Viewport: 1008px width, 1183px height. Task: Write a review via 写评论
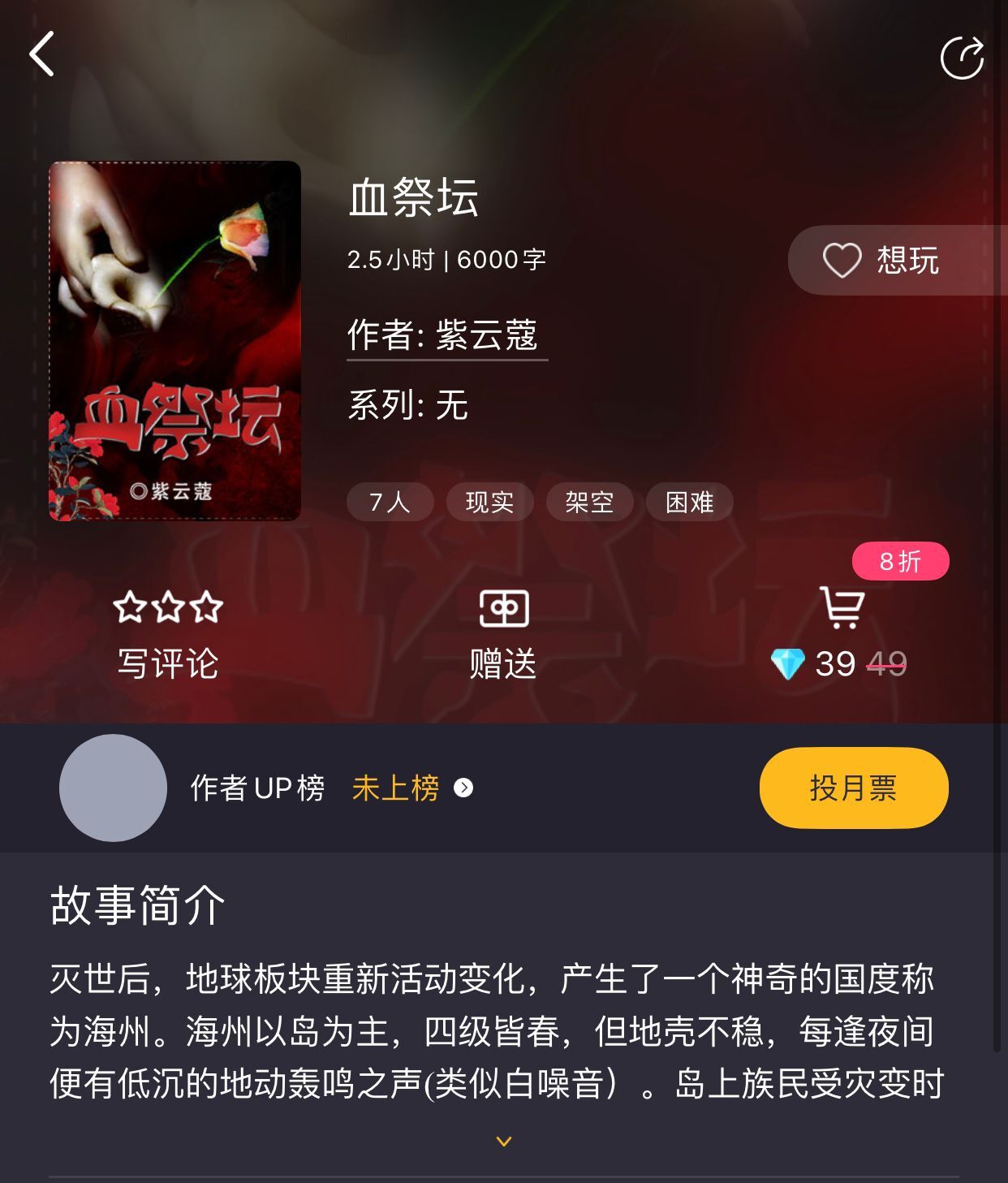(168, 636)
